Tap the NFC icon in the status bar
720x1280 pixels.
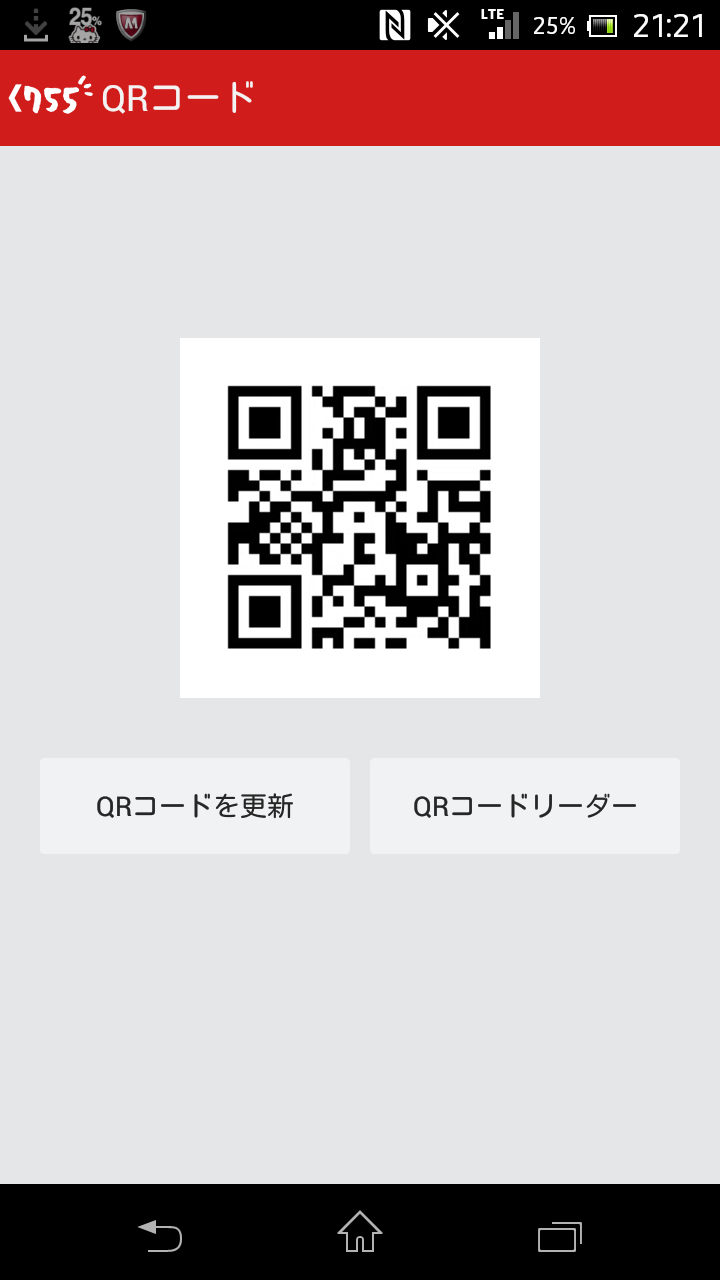[x=397, y=25]
